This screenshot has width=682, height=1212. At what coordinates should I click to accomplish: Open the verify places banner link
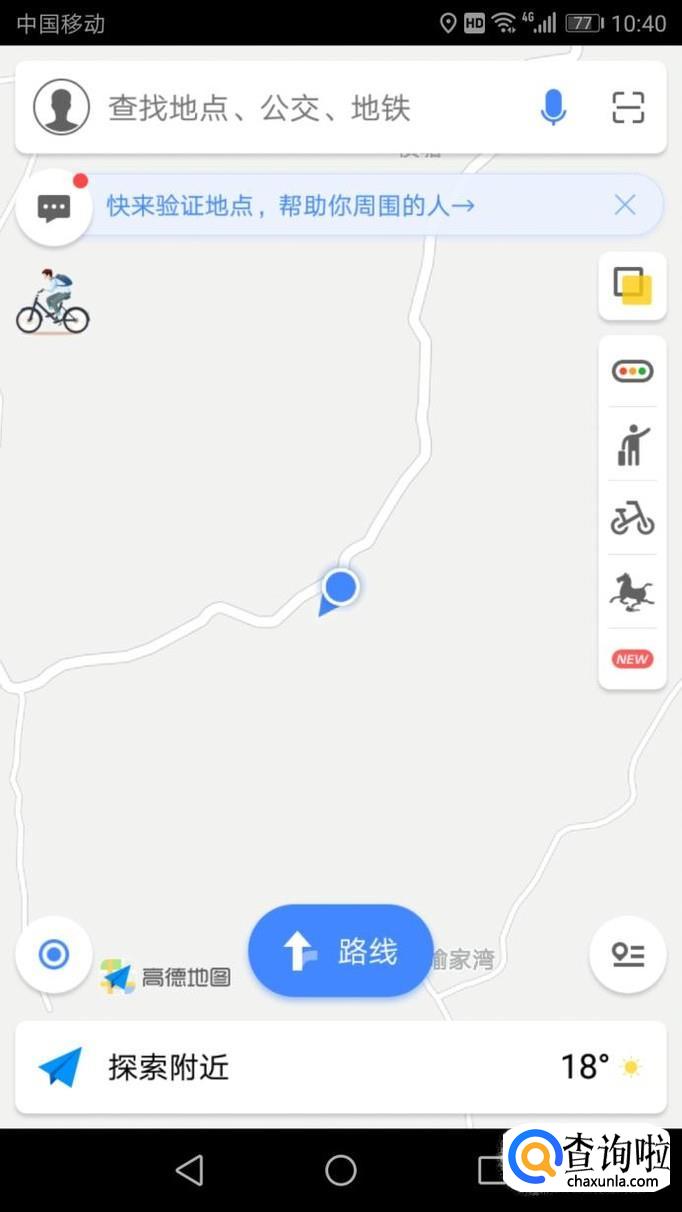tap(290, 206)
